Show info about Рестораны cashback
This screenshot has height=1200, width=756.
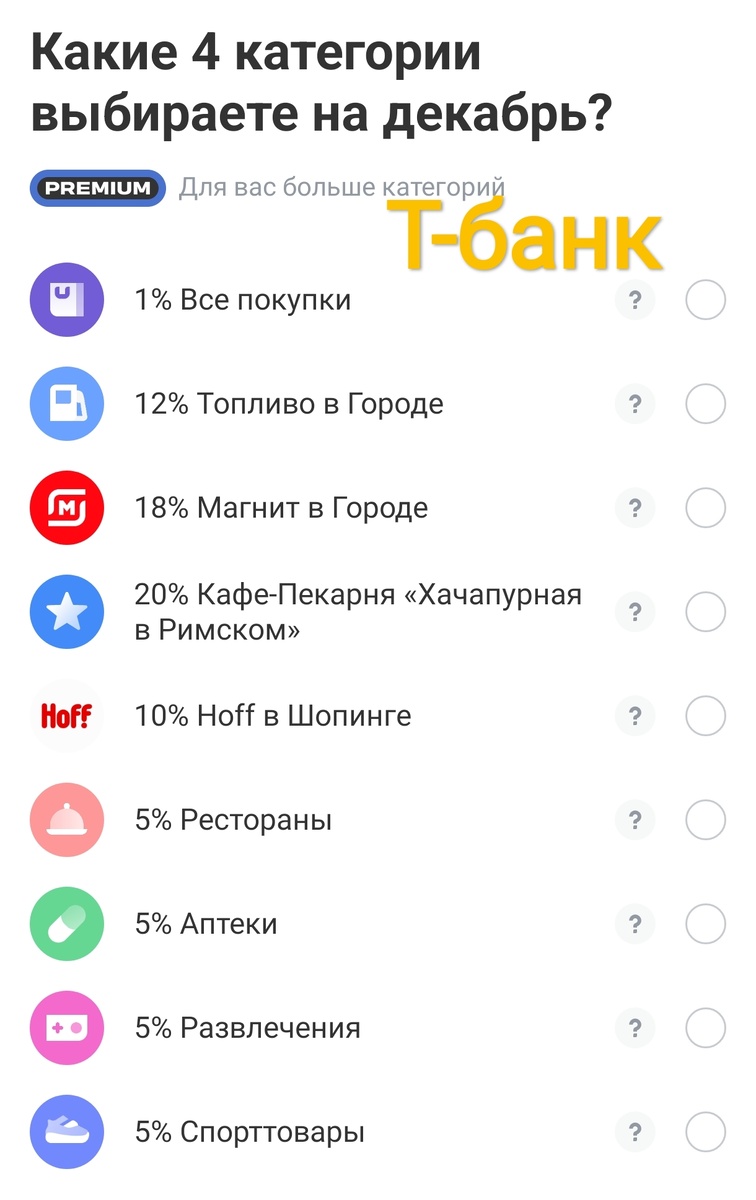(634, 820)
